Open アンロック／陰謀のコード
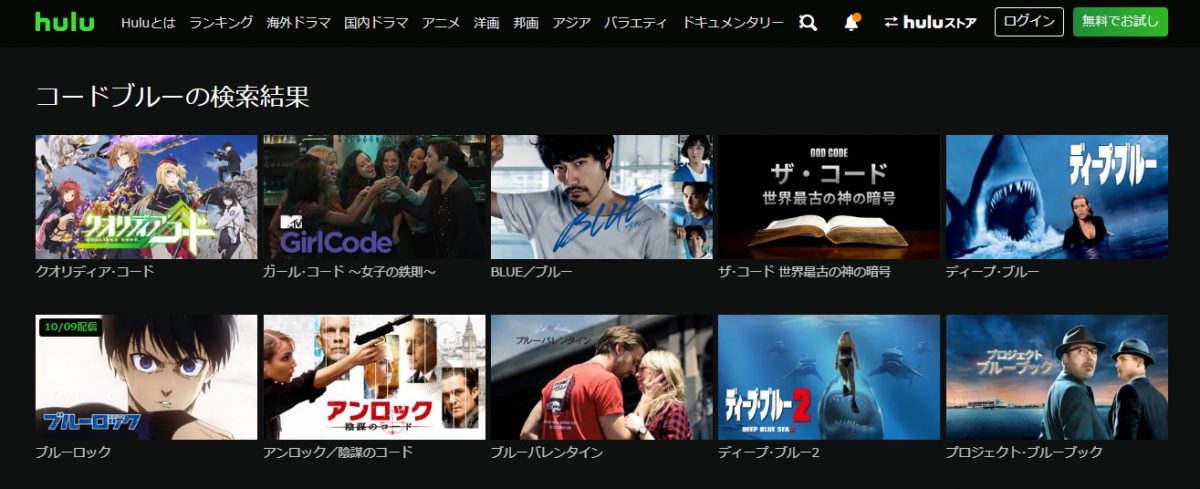 pyautogui.click(x=374, y=377)
